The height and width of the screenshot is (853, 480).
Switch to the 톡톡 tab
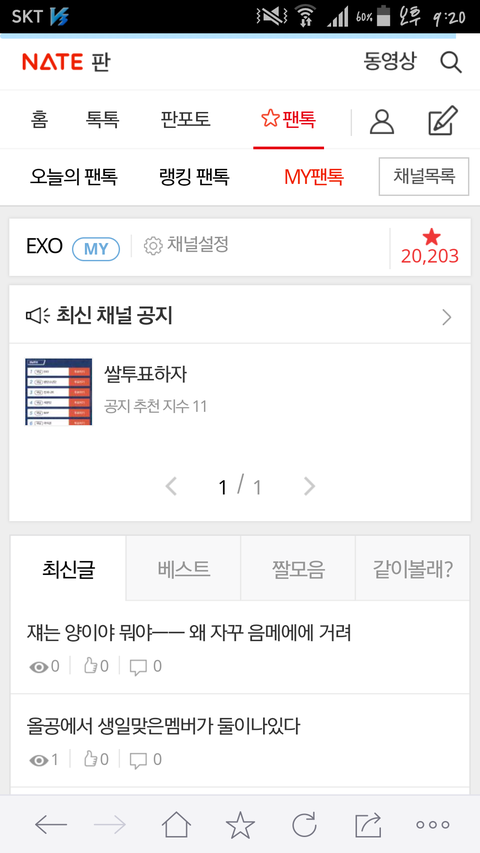coord(102,119)
